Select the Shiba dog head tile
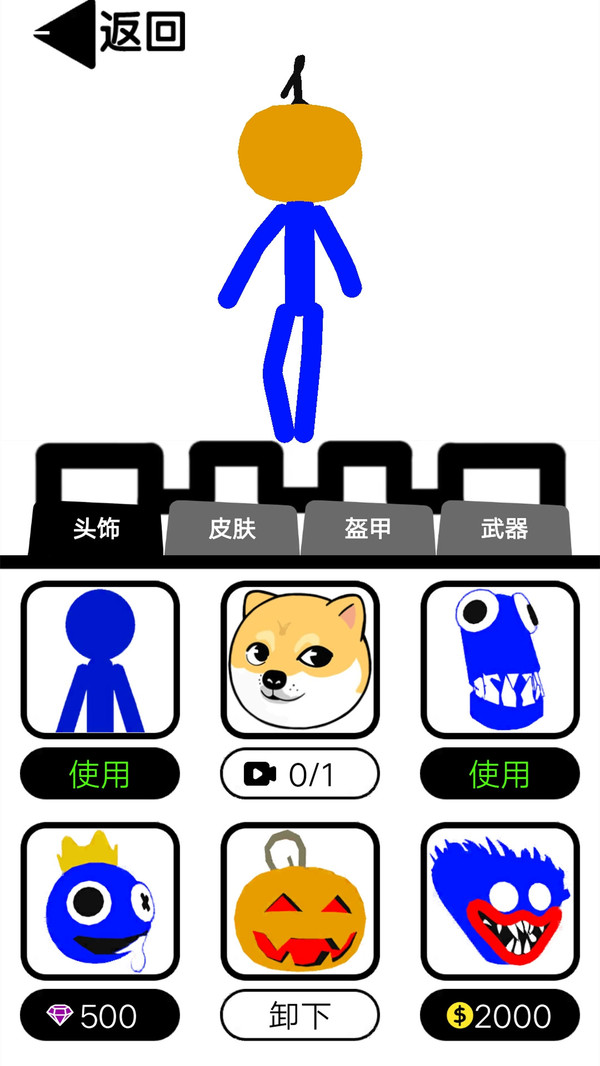 (300, 660)
